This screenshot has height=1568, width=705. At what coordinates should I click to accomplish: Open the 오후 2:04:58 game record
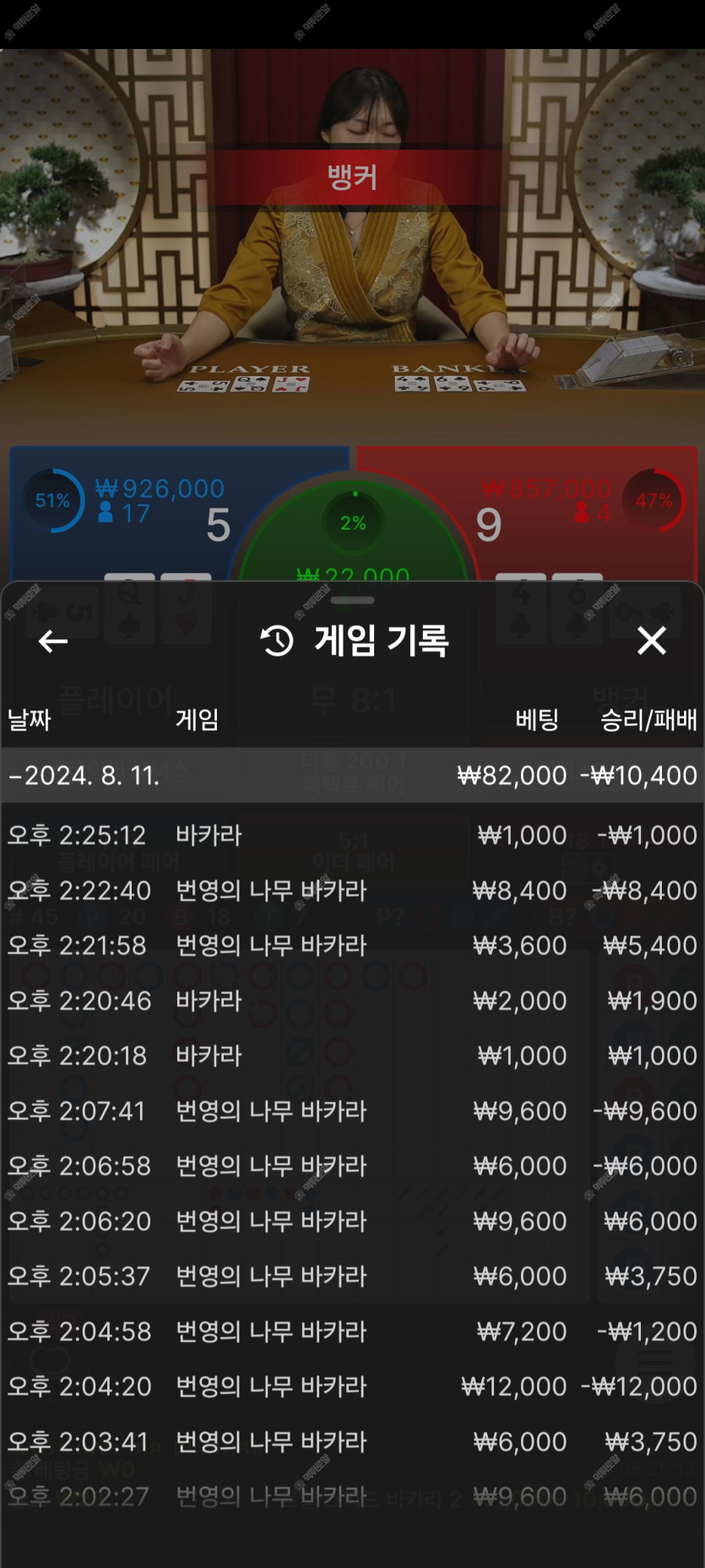[x=352, y=1331]
